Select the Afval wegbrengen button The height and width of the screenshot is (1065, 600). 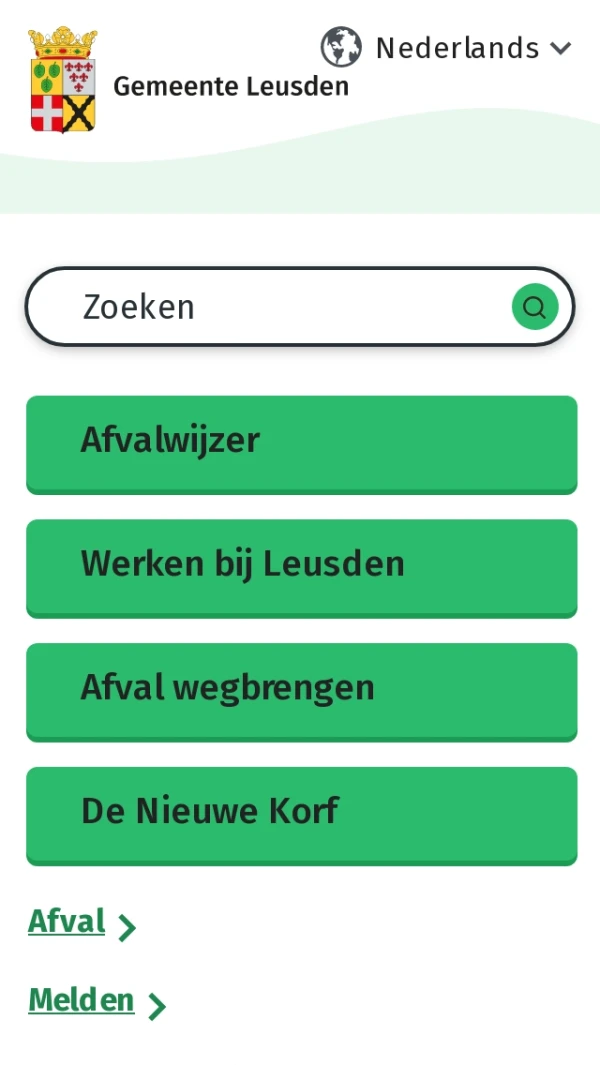point(301,690)
